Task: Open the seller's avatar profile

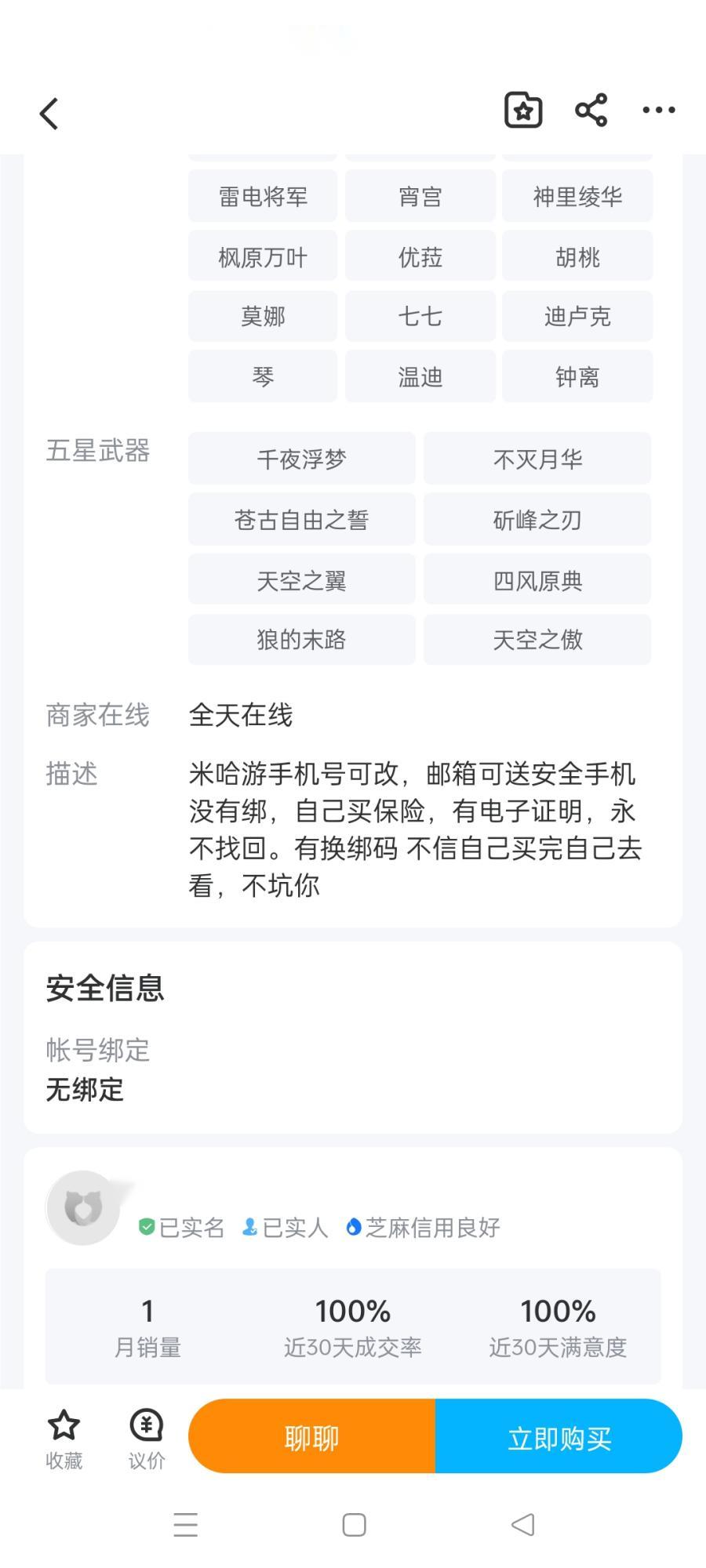Action: click(x=83, y=1207)
